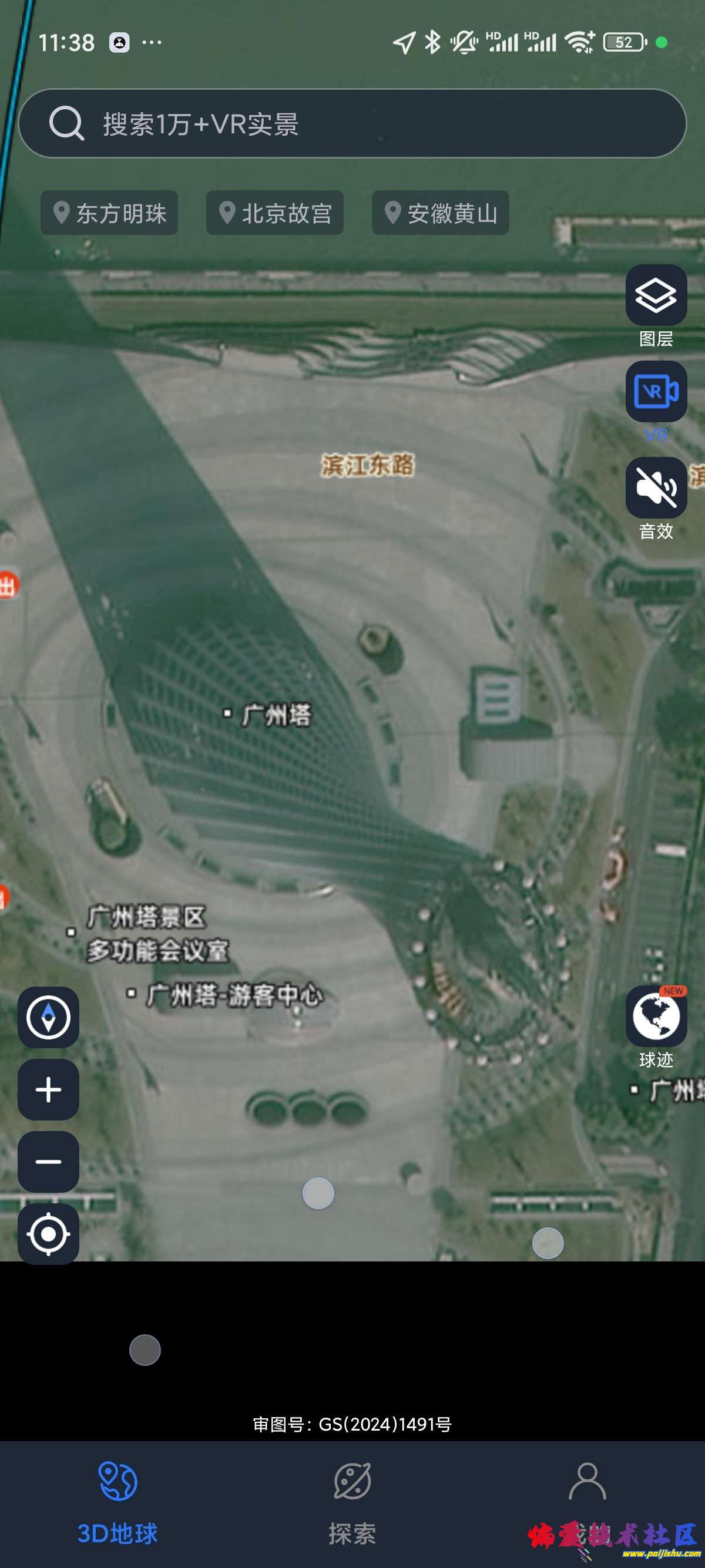This screenshot has width=705, height=1568.
Task: Jump to 北京故宫 via its chip
Action: point(275,213)
